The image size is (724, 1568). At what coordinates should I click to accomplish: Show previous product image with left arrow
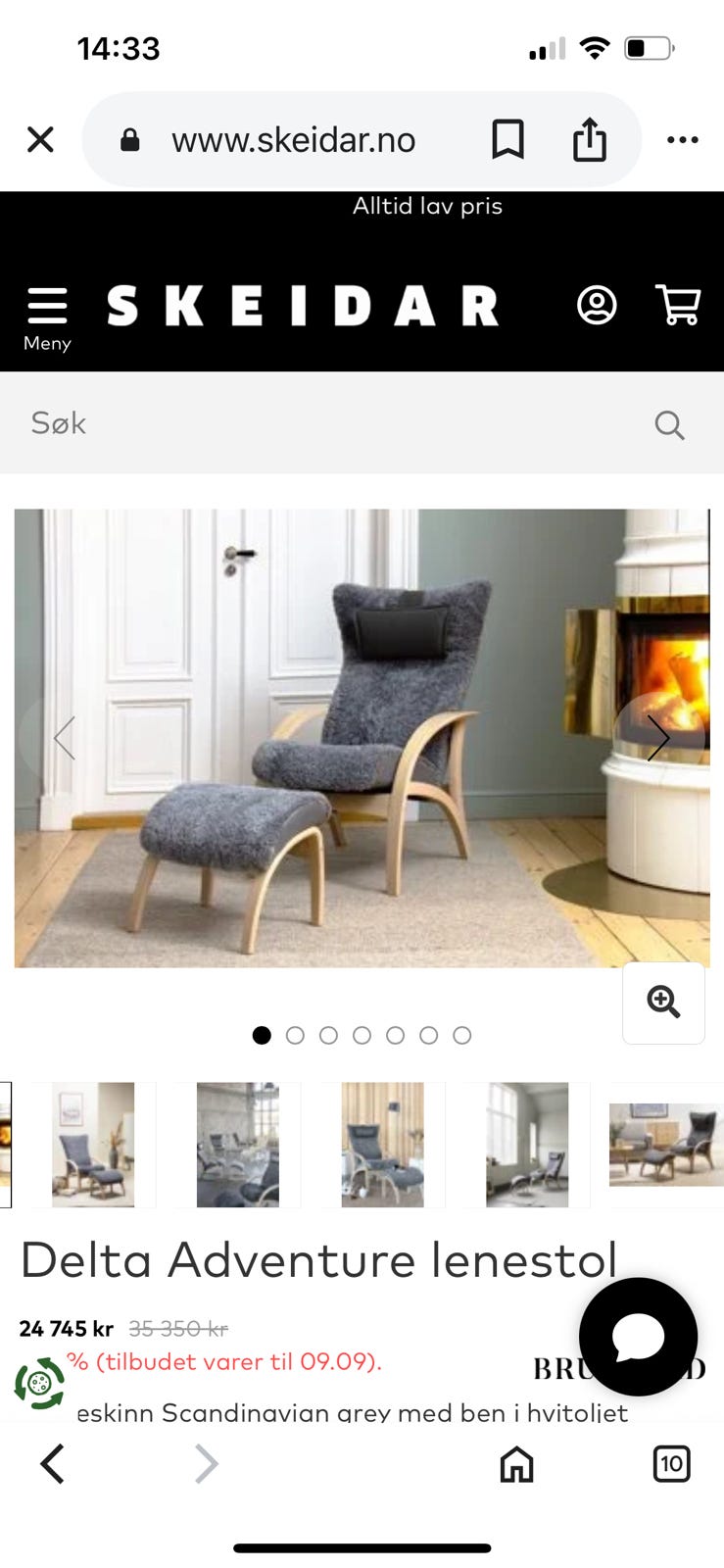pos(65,737)
